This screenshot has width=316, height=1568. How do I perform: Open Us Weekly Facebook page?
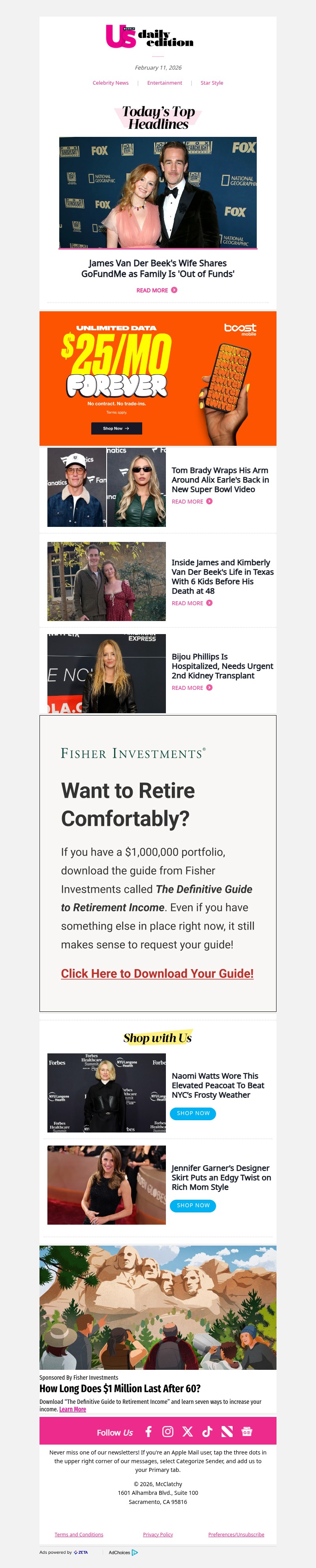[x=148, y=1432]
